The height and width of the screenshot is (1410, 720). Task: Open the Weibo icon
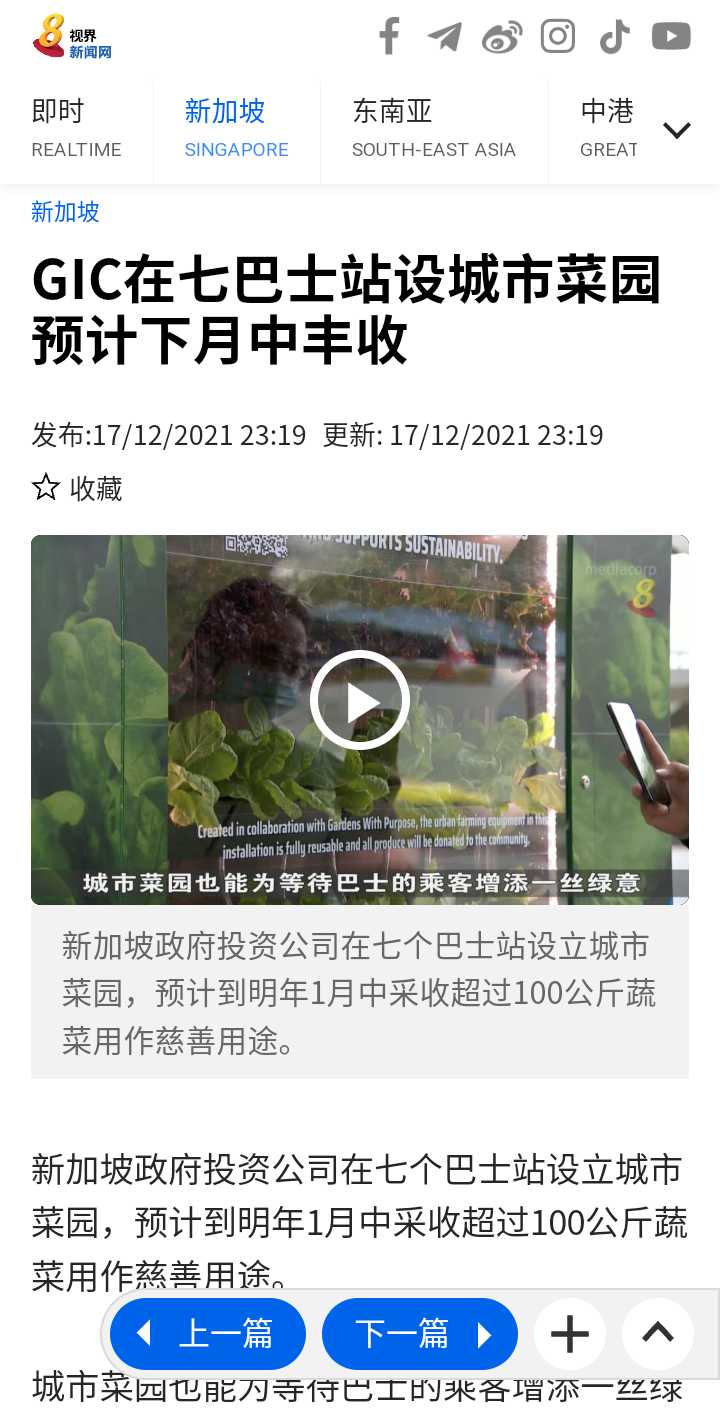click(x=502, y=38)
